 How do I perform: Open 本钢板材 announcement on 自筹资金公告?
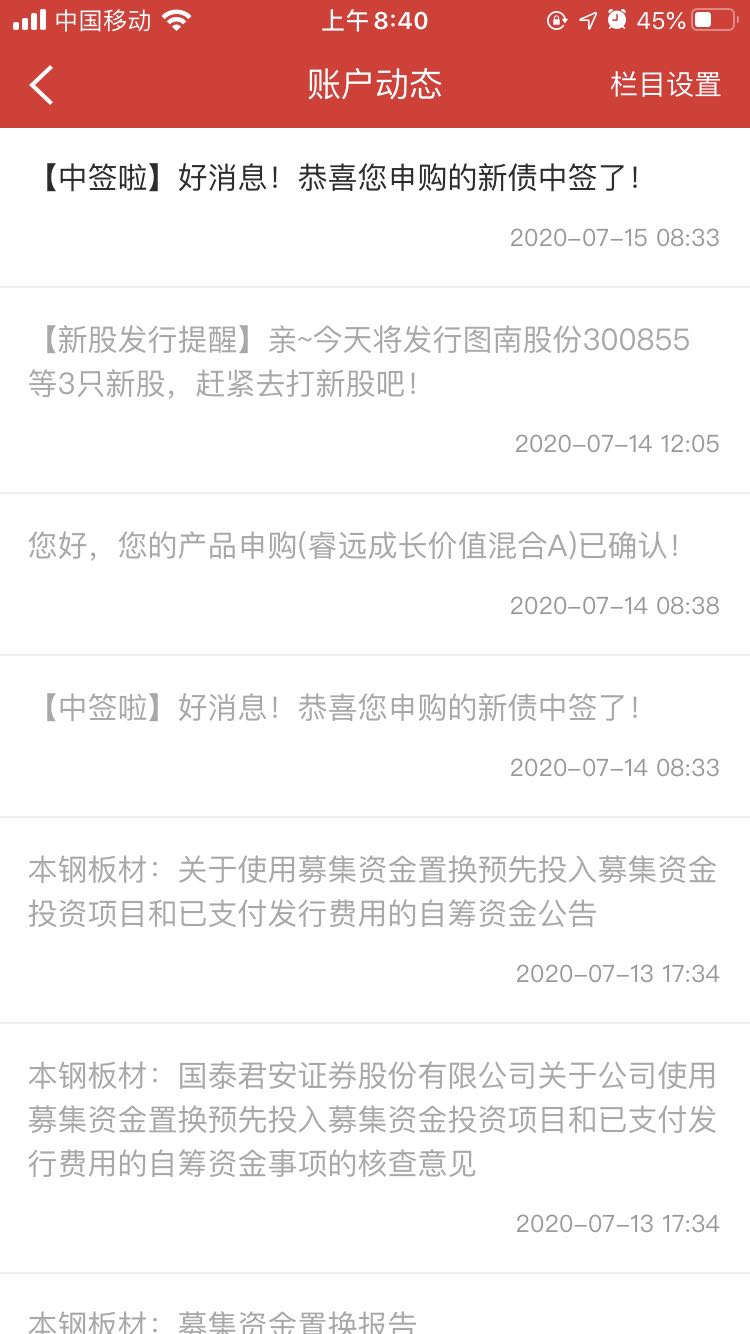pos(375,921)
